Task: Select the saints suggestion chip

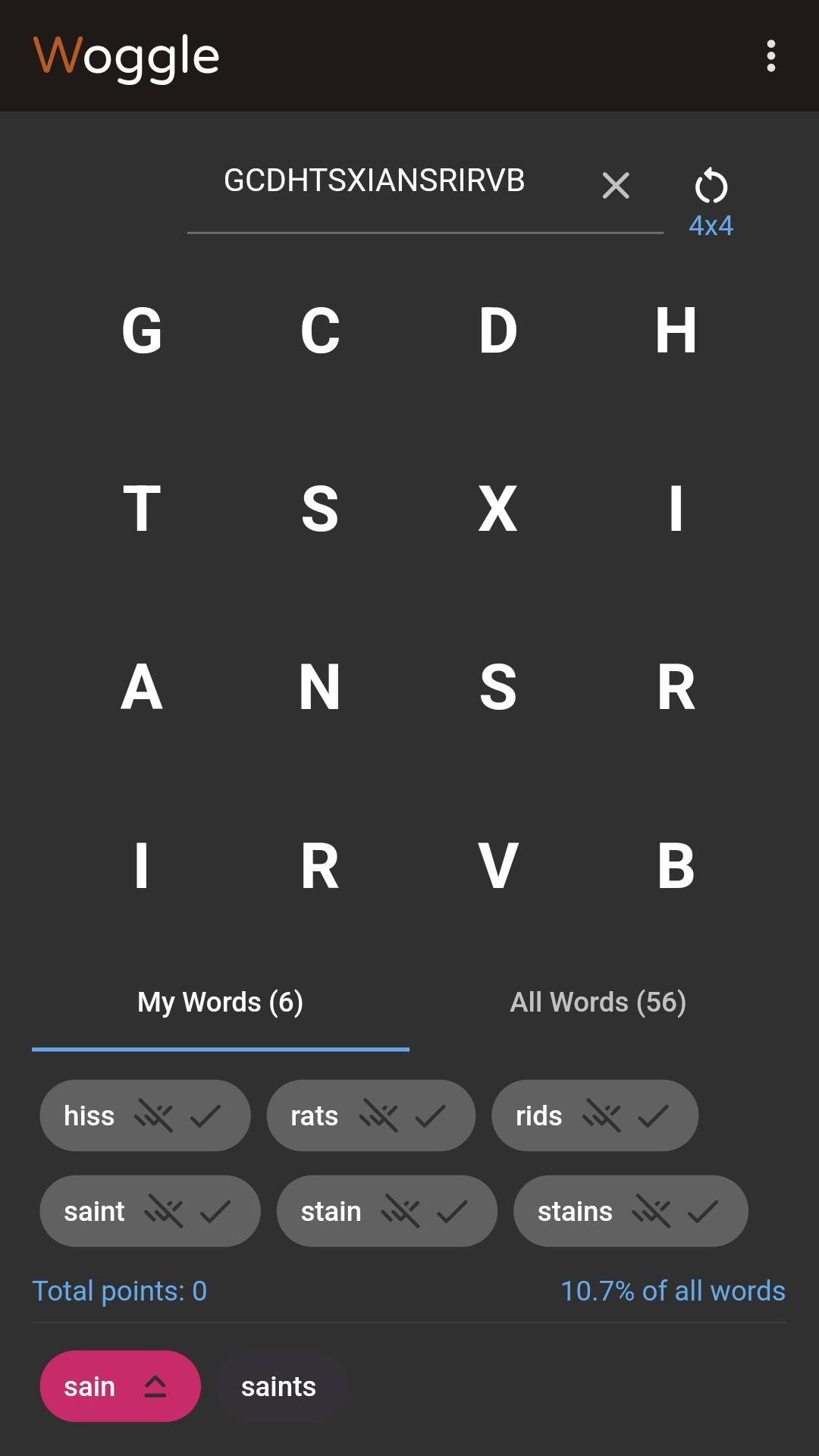Action: click(278, 1386)
